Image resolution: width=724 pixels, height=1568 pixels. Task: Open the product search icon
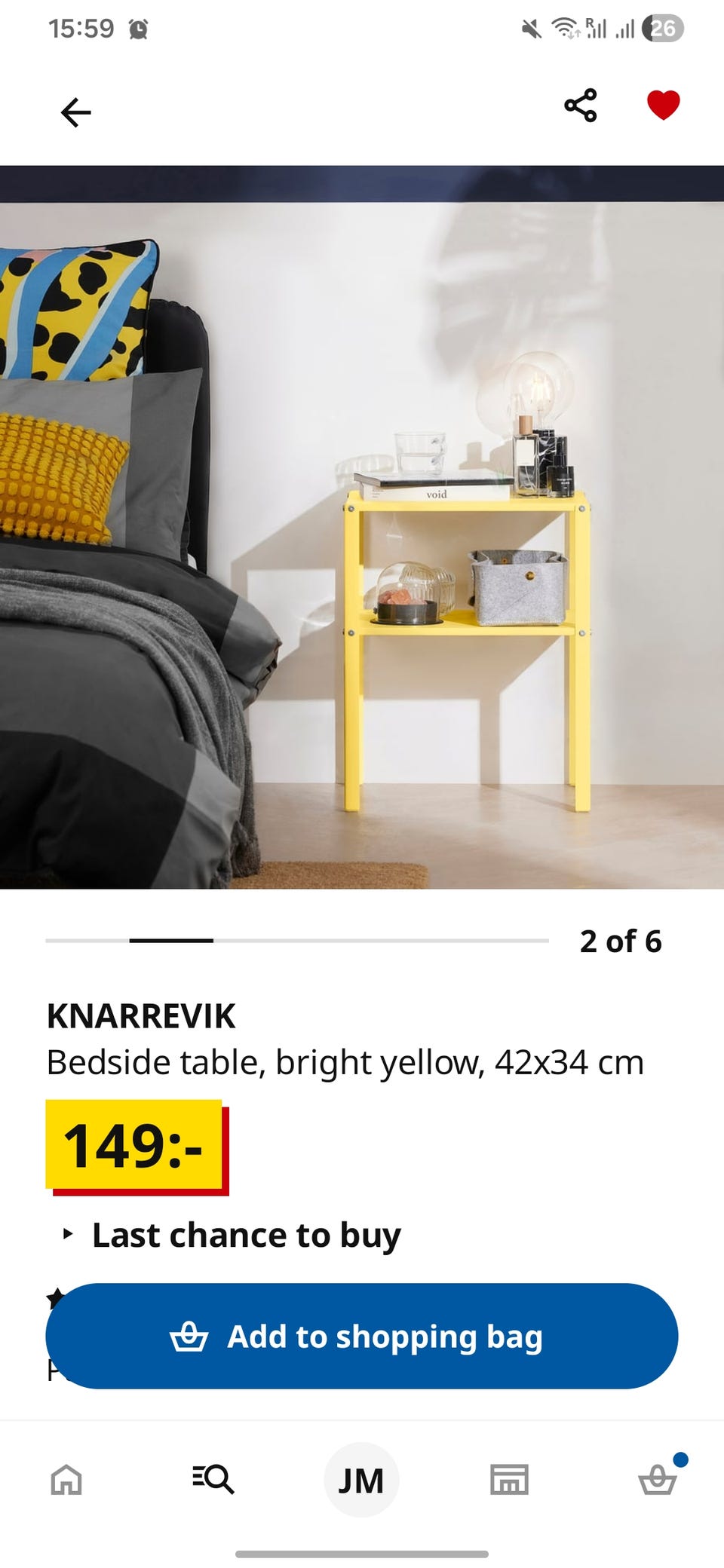coord(214,1479)
